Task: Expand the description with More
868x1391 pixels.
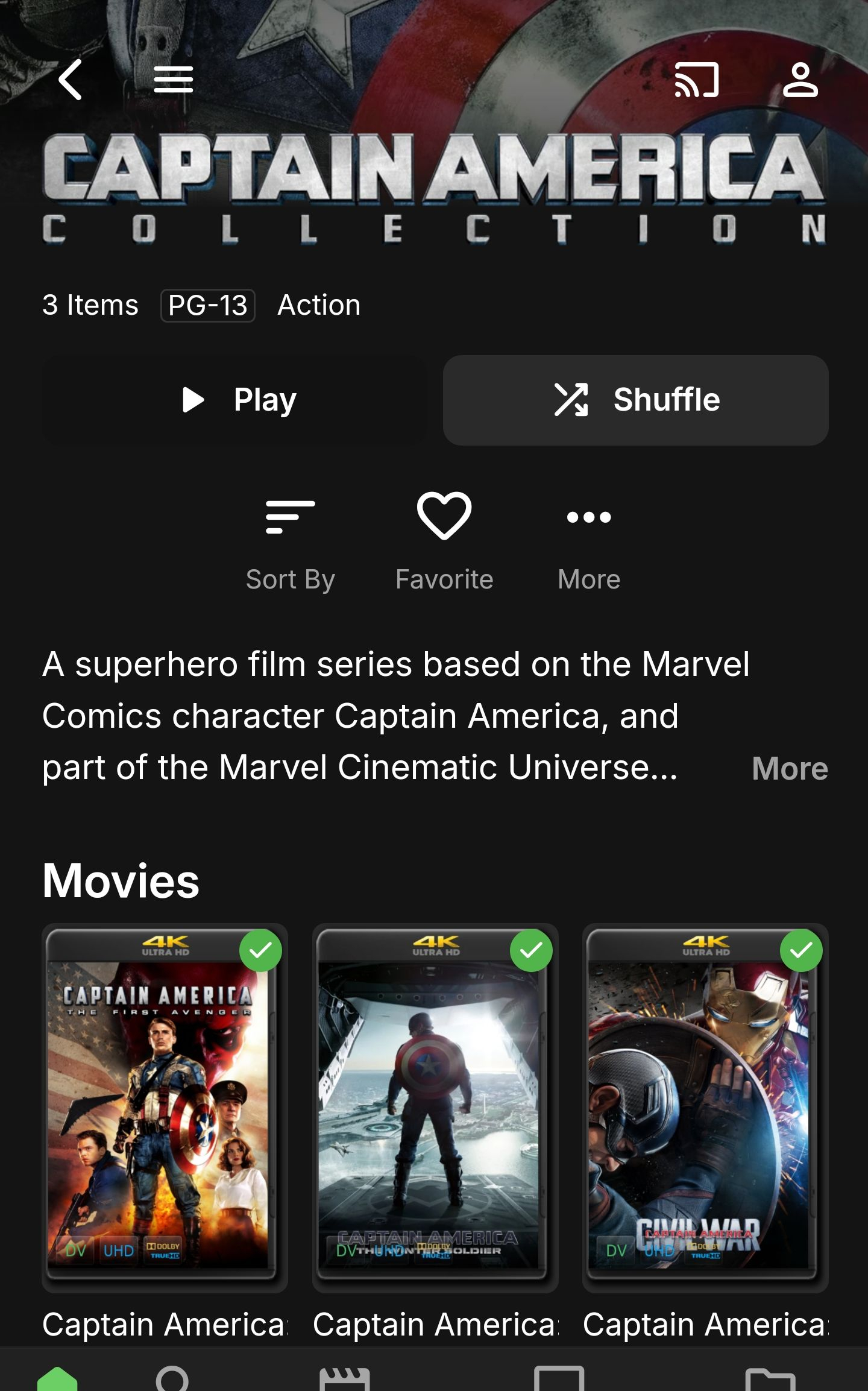Action: [x=789, y=768]
